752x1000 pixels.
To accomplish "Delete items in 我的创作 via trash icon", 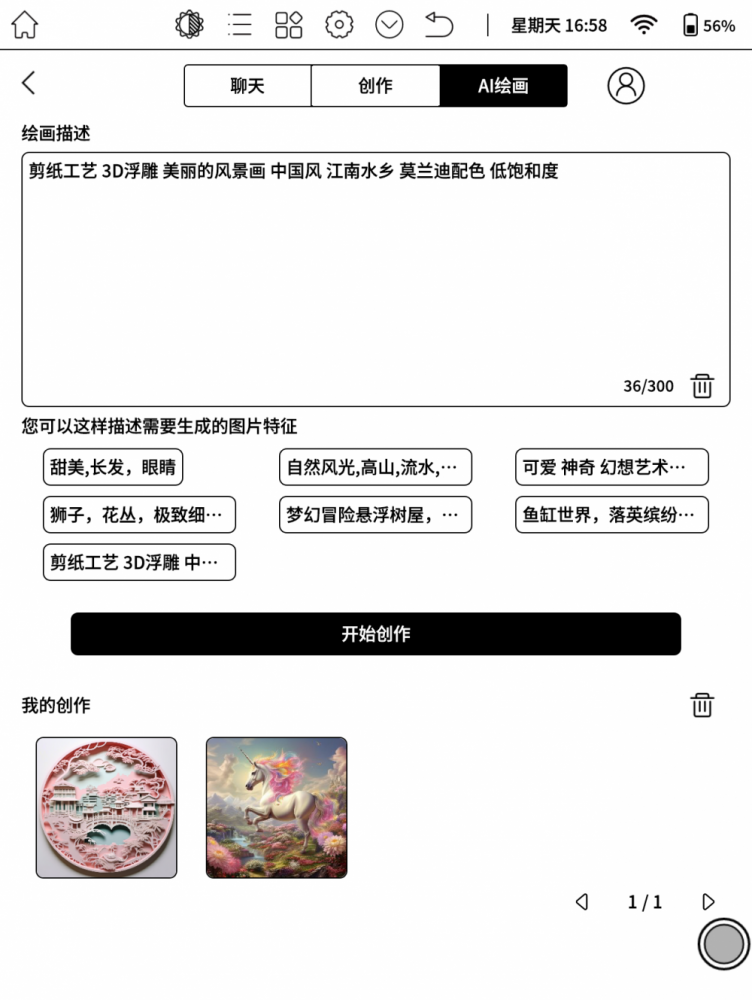I will coord(703,705).
